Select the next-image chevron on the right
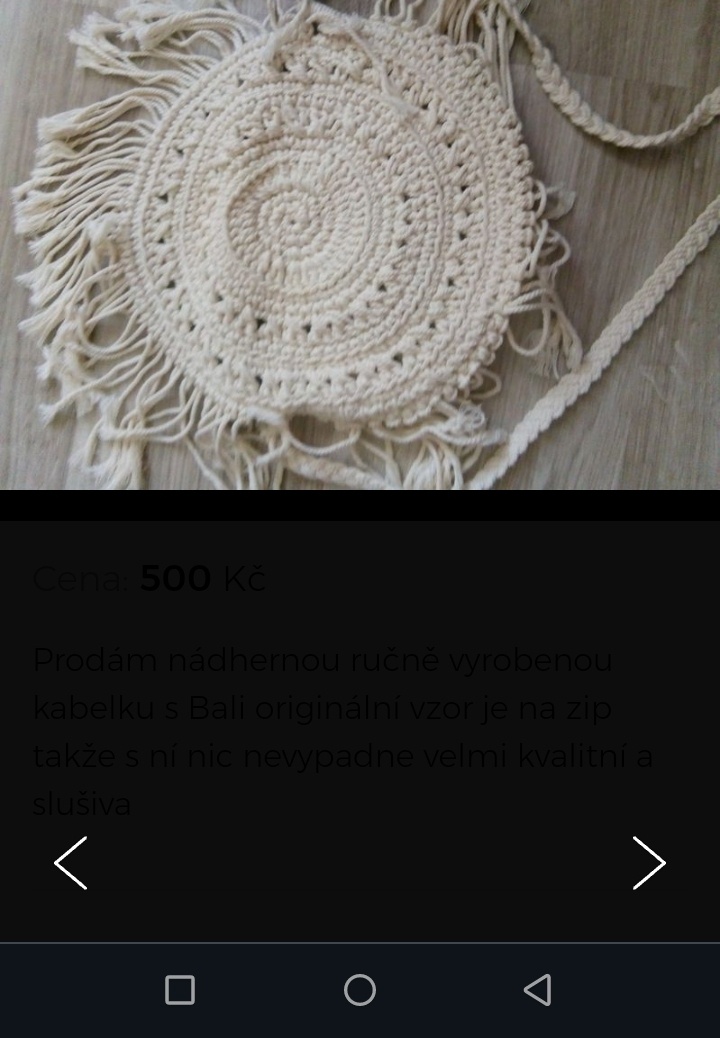The image size is (720, 1038). pos(649,862)
